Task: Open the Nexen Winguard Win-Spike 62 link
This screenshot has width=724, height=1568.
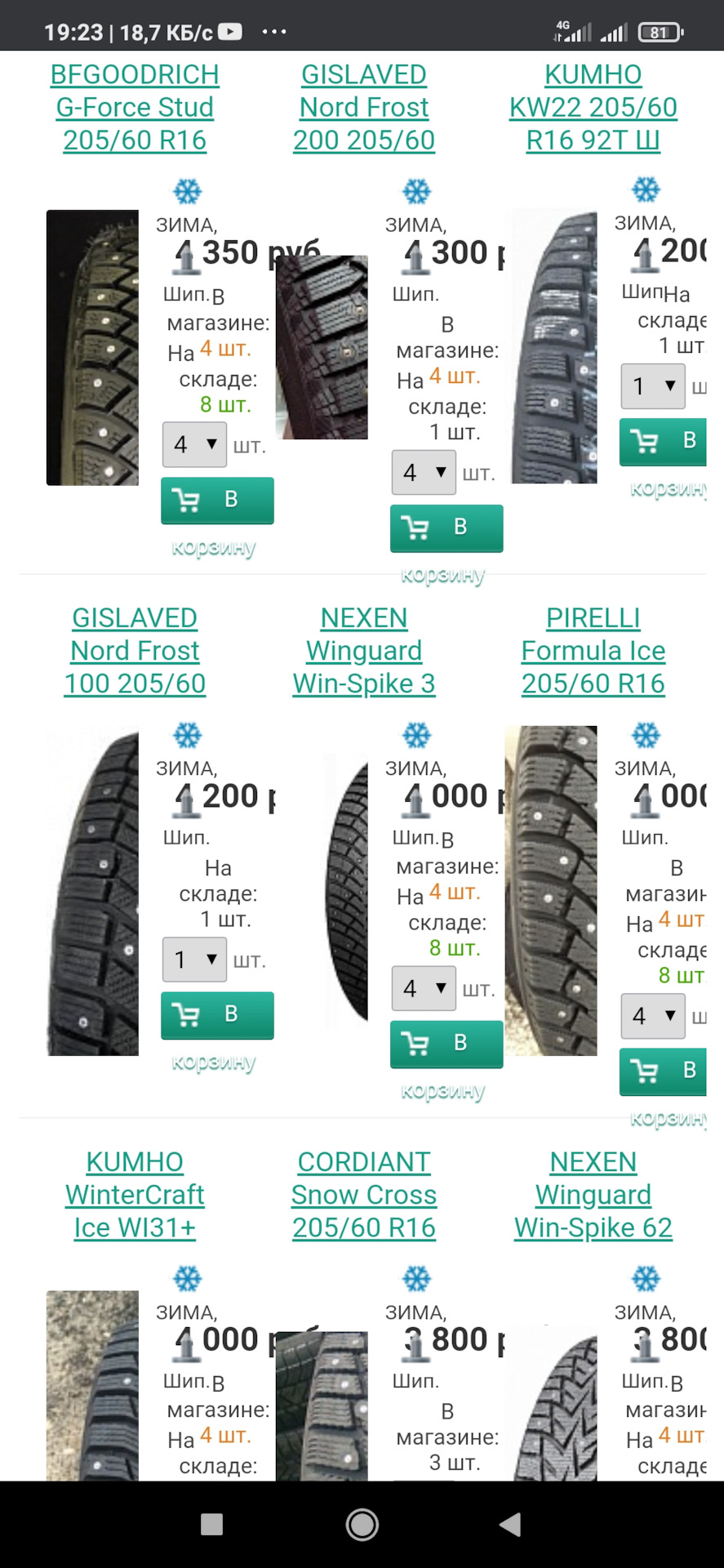Action: point(593,1195)
